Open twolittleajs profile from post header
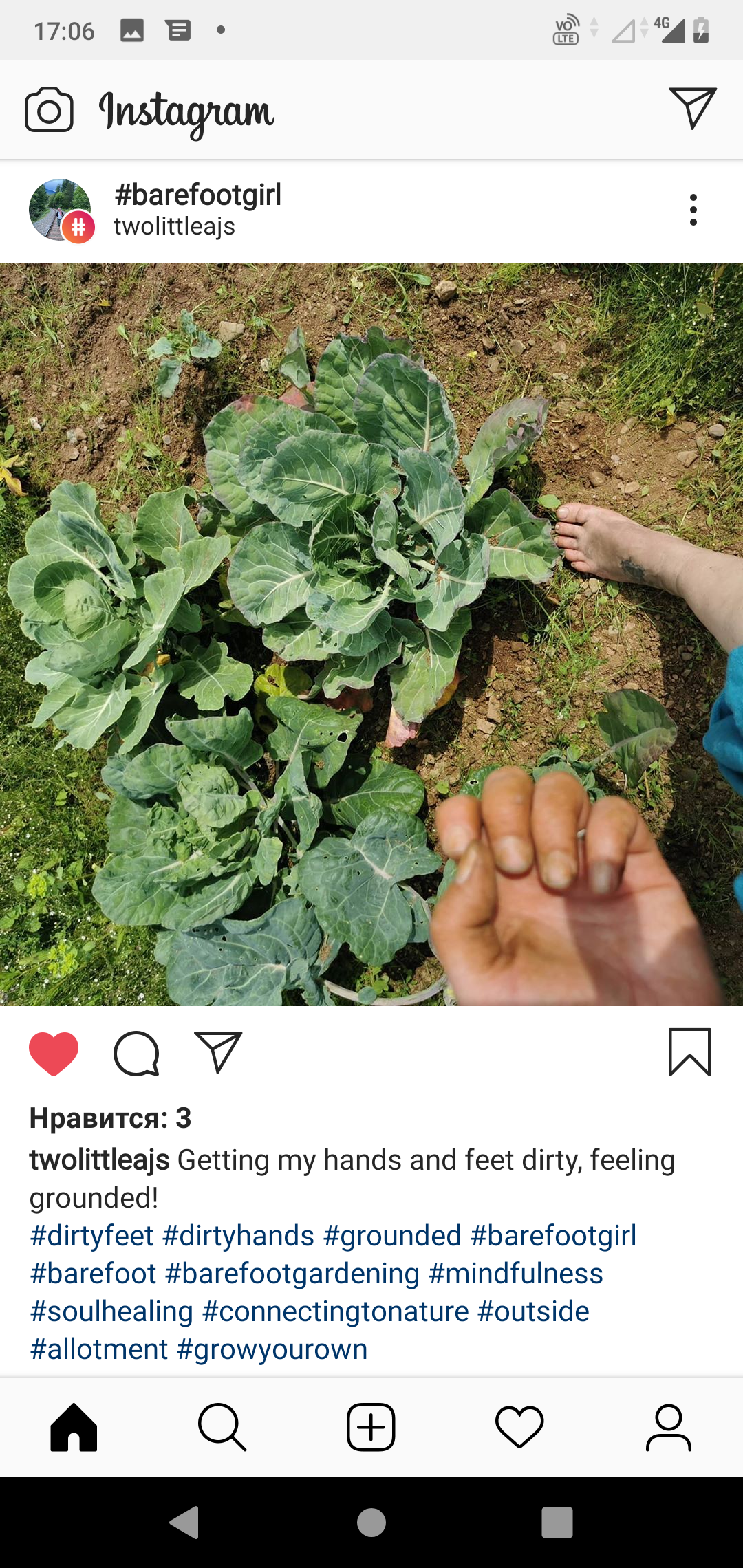743x1568 pixels. [174, 226]
